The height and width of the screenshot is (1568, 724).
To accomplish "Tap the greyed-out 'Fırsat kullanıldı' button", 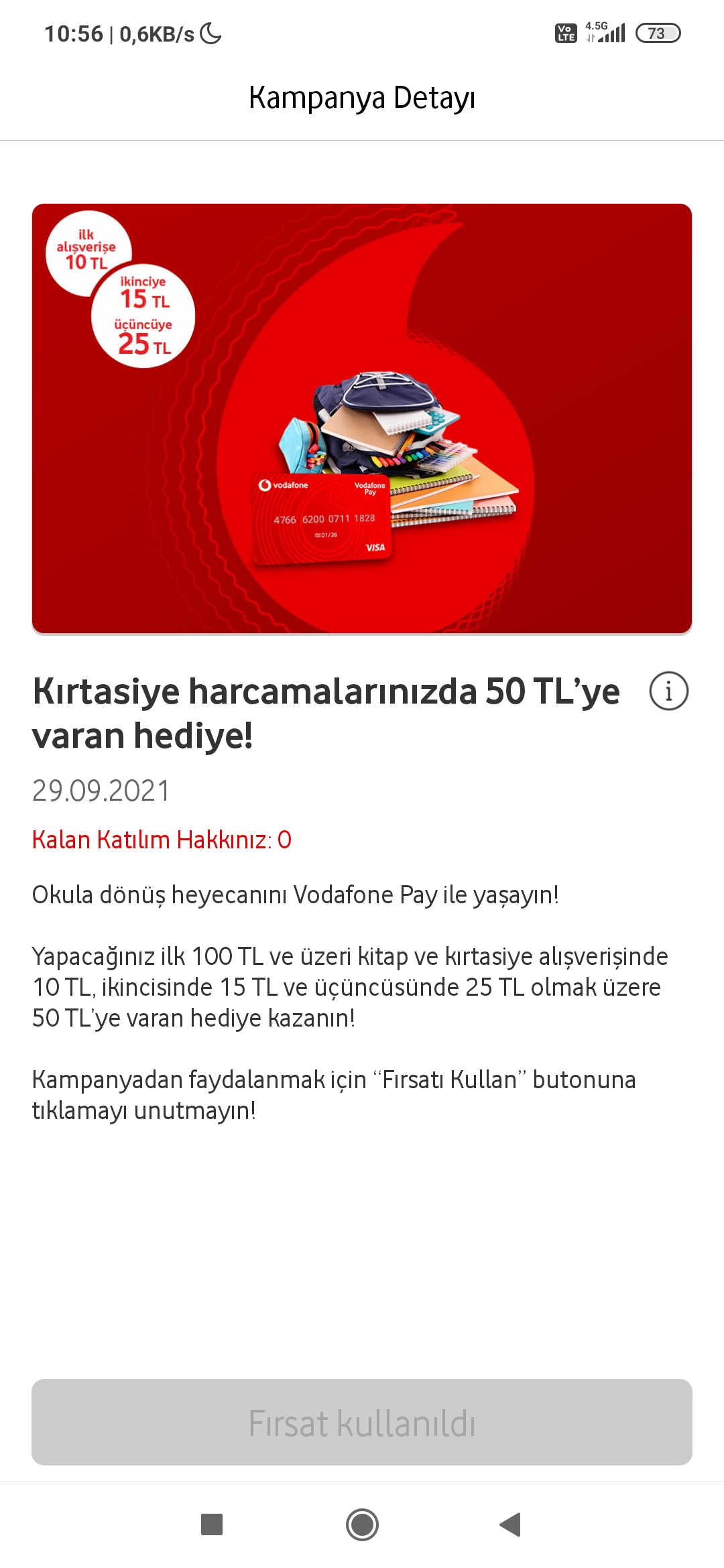I will (x=362, y=1423).
